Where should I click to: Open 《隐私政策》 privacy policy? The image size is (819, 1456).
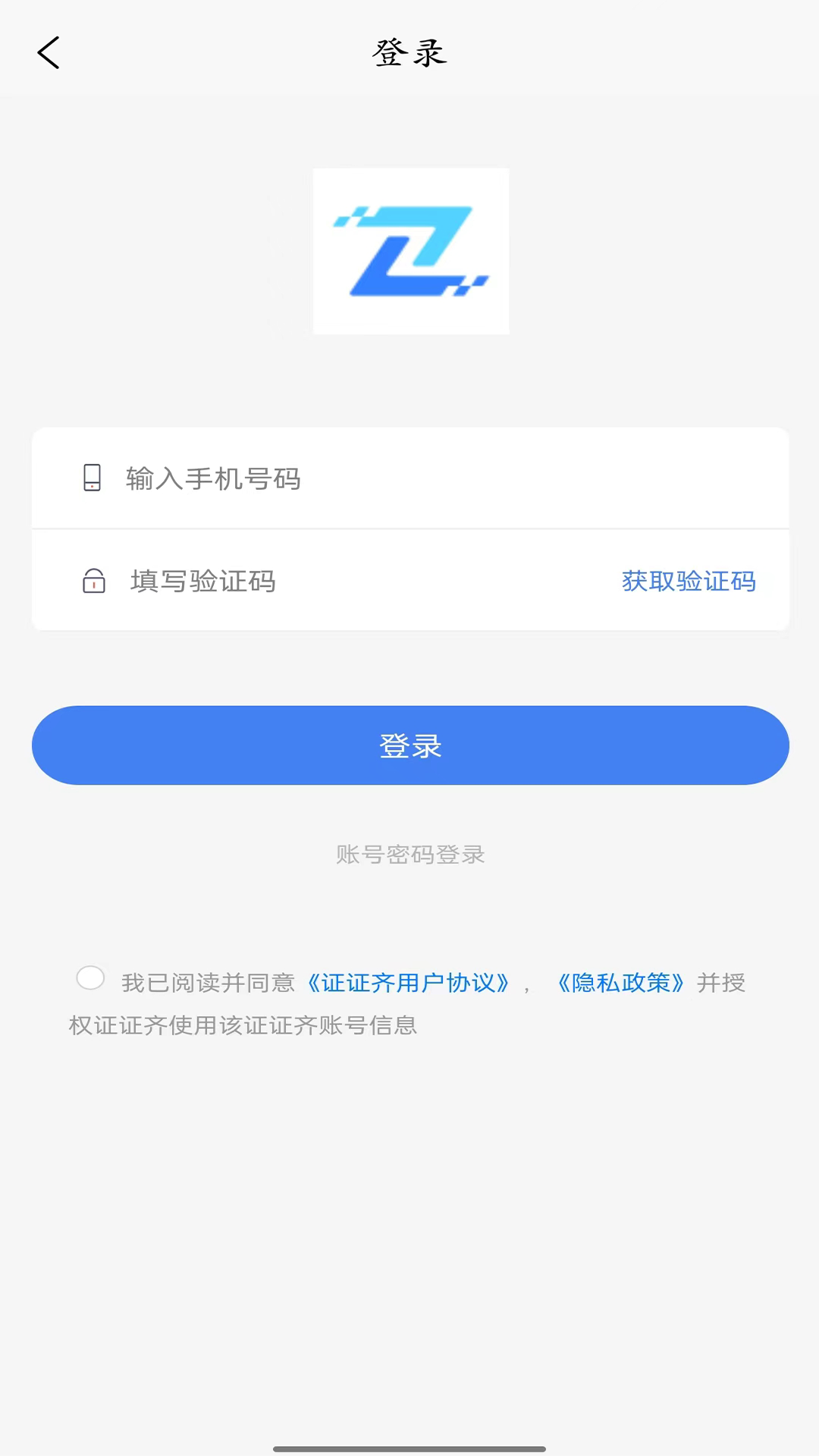coord(621,982)
